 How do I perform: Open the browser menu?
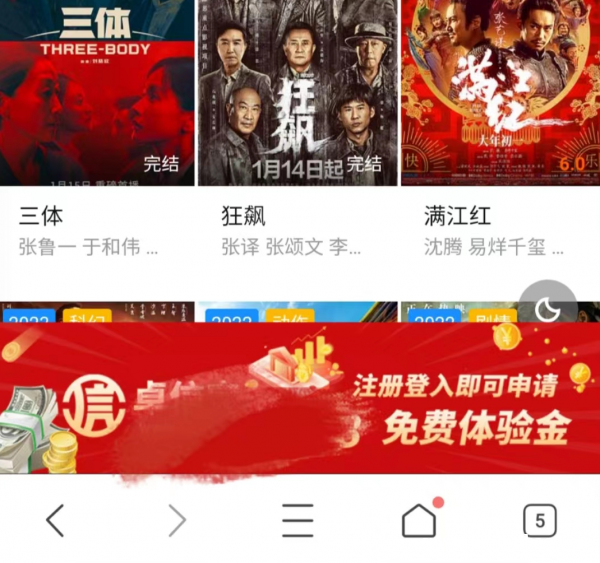point(297,520)
